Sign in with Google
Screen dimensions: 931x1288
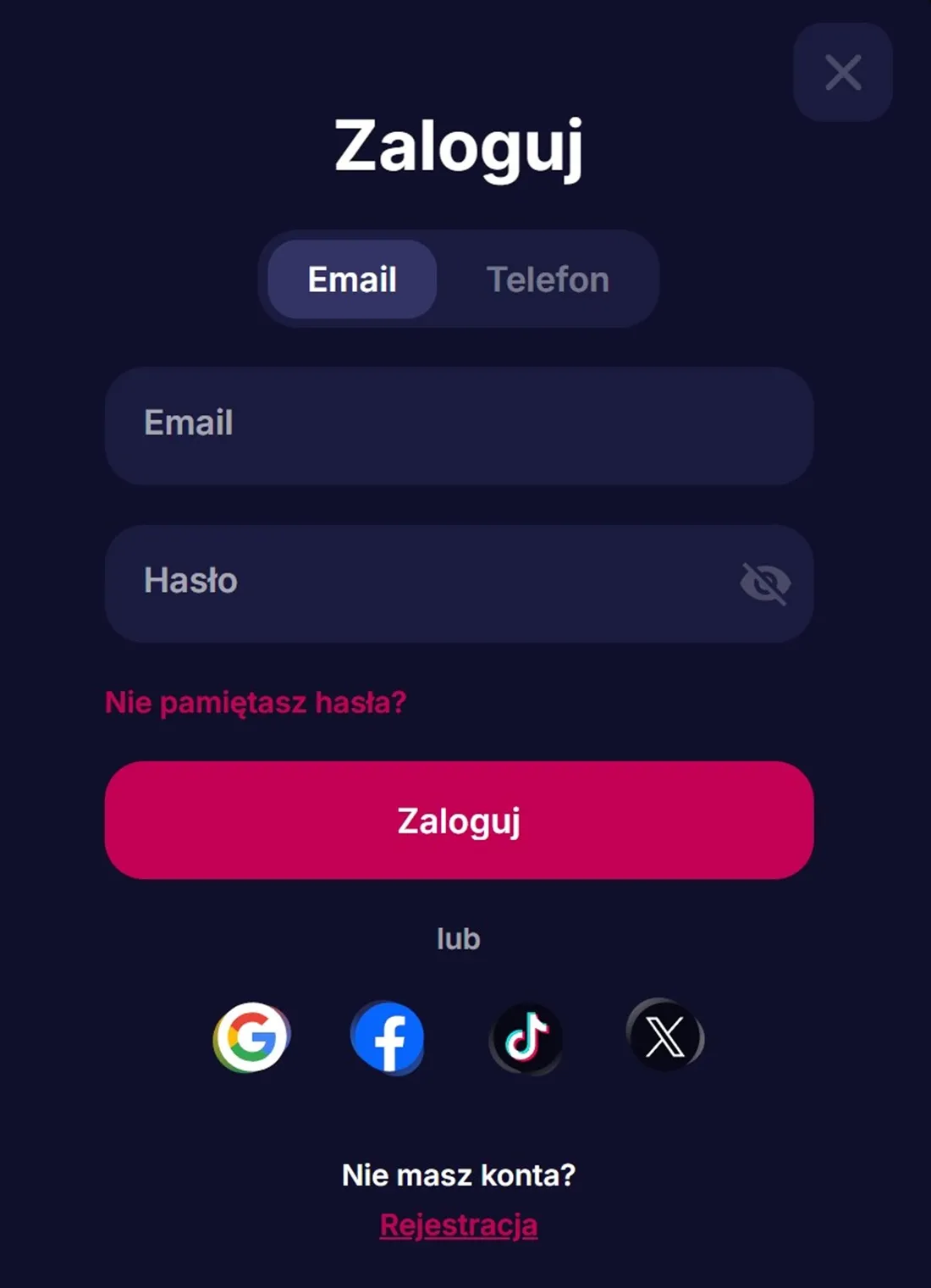(x=251, y=1037)
